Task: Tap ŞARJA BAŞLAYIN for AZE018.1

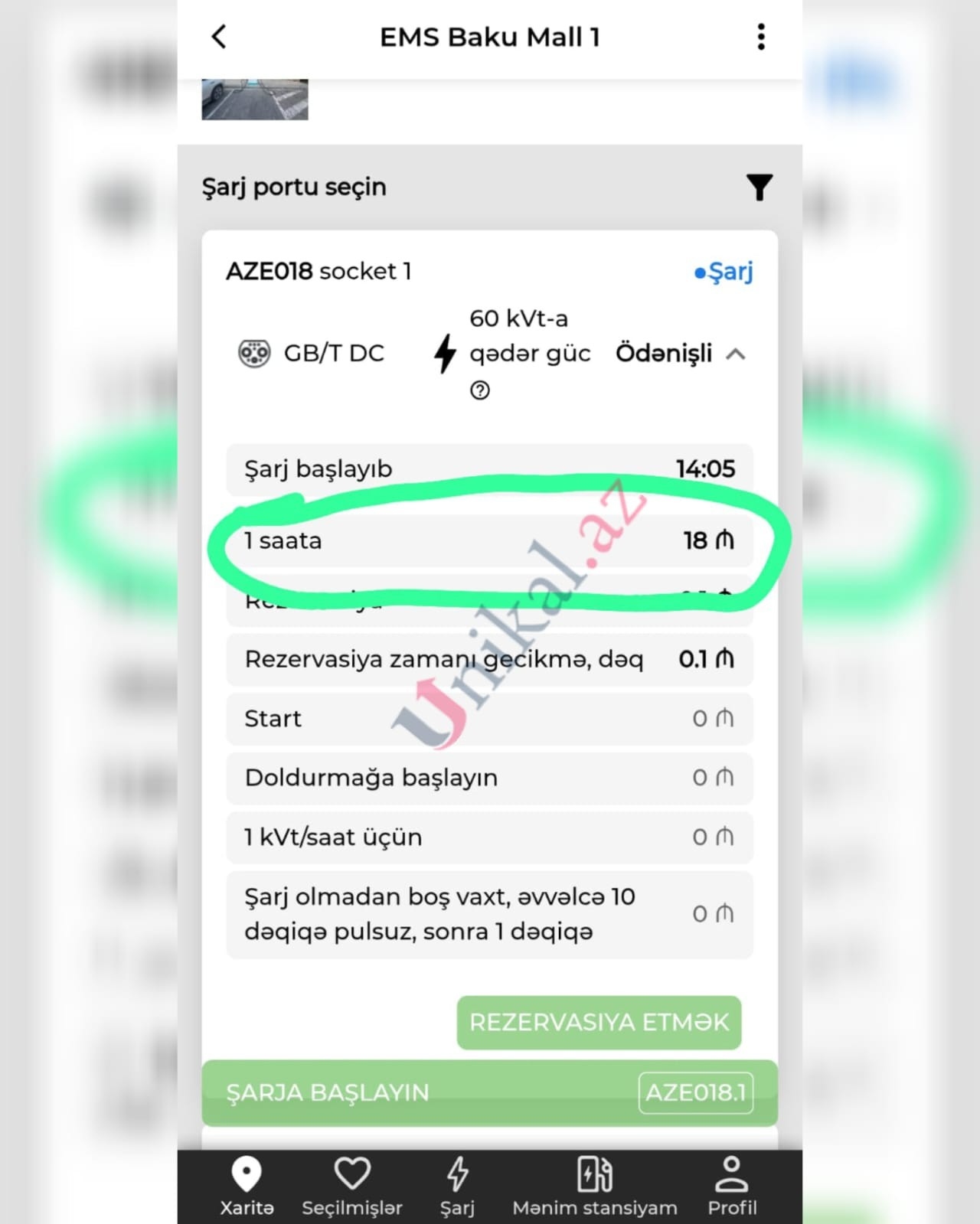Action: [x=490, y=1092]
